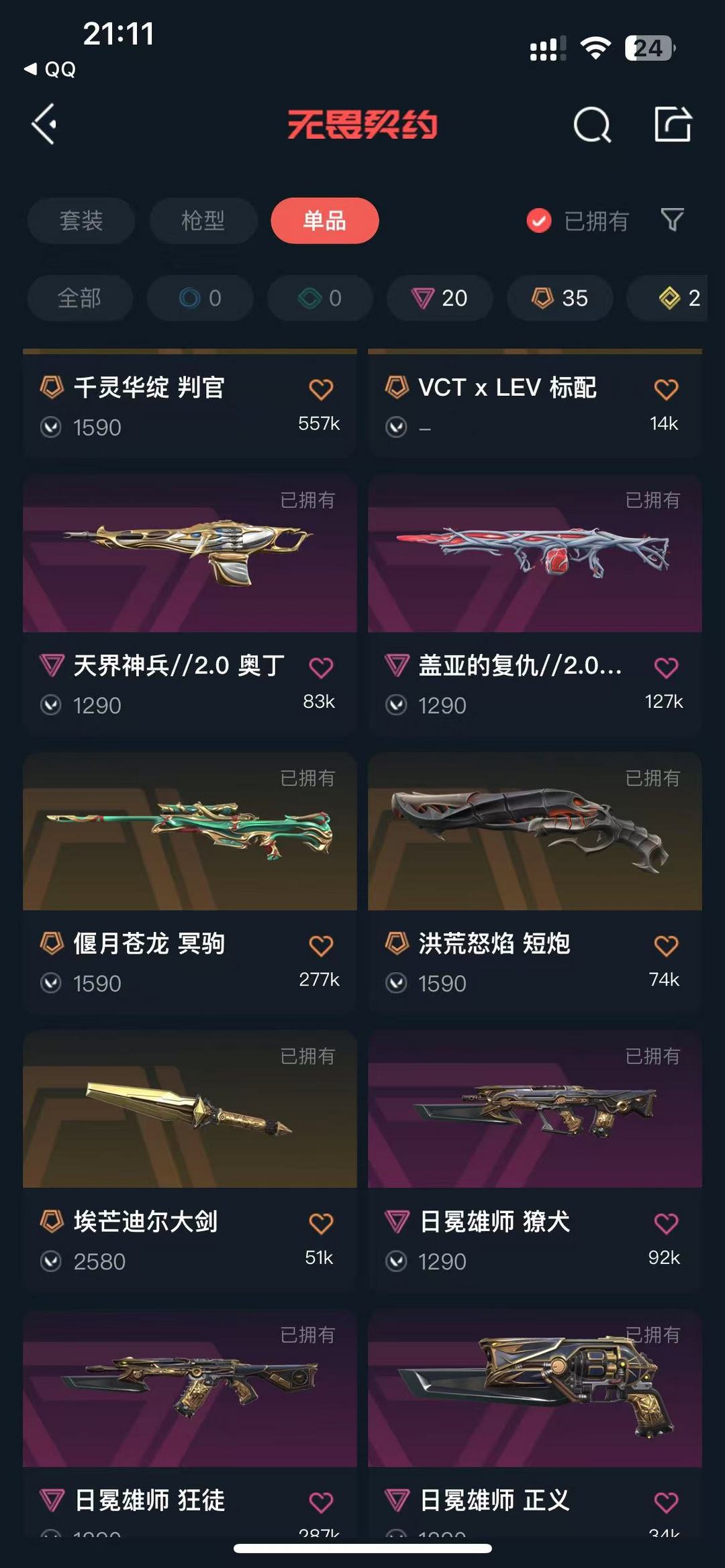Viewport: 725px width, 1568px height.
Task: Like the 千灵华绽 判官 skin
Action: point(321,389)
